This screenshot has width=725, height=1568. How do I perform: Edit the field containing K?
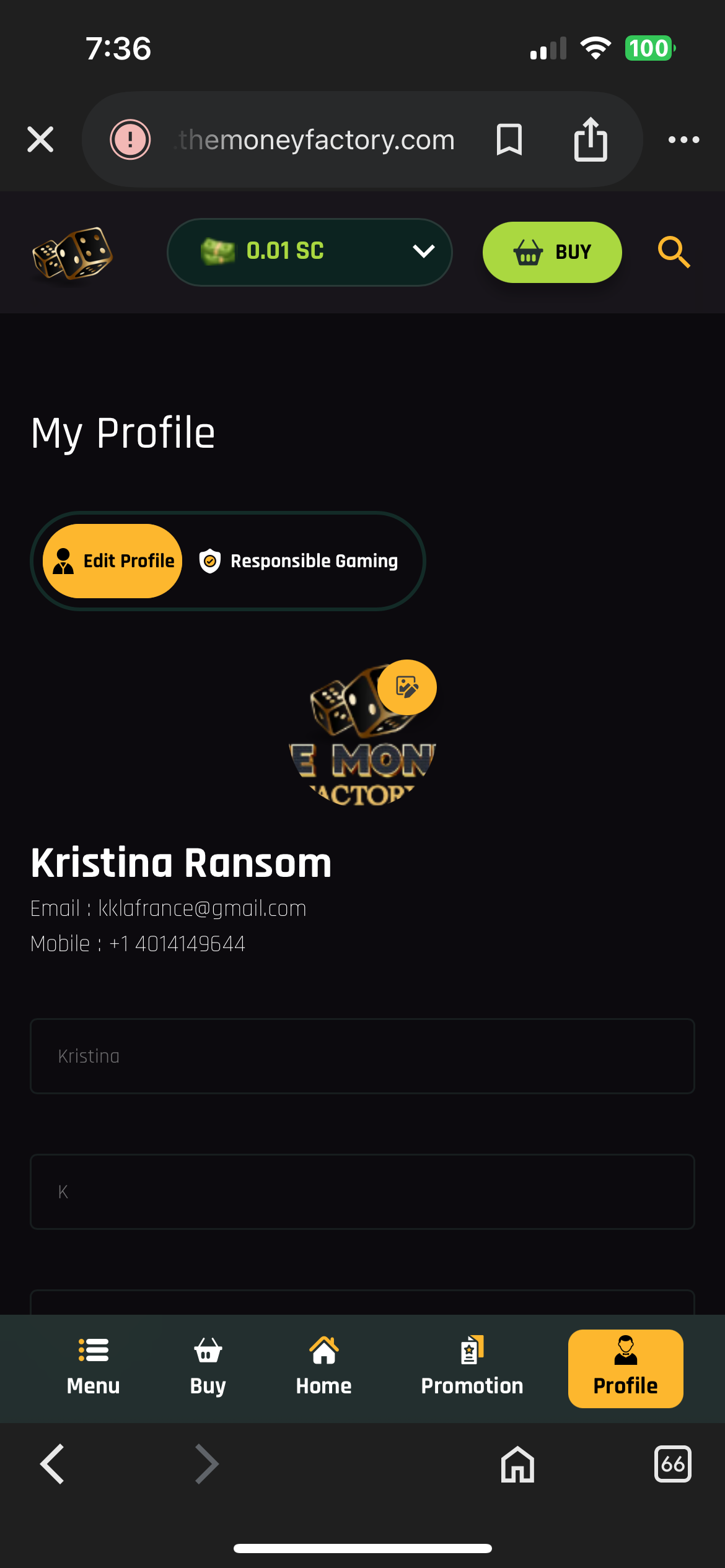362,1191
